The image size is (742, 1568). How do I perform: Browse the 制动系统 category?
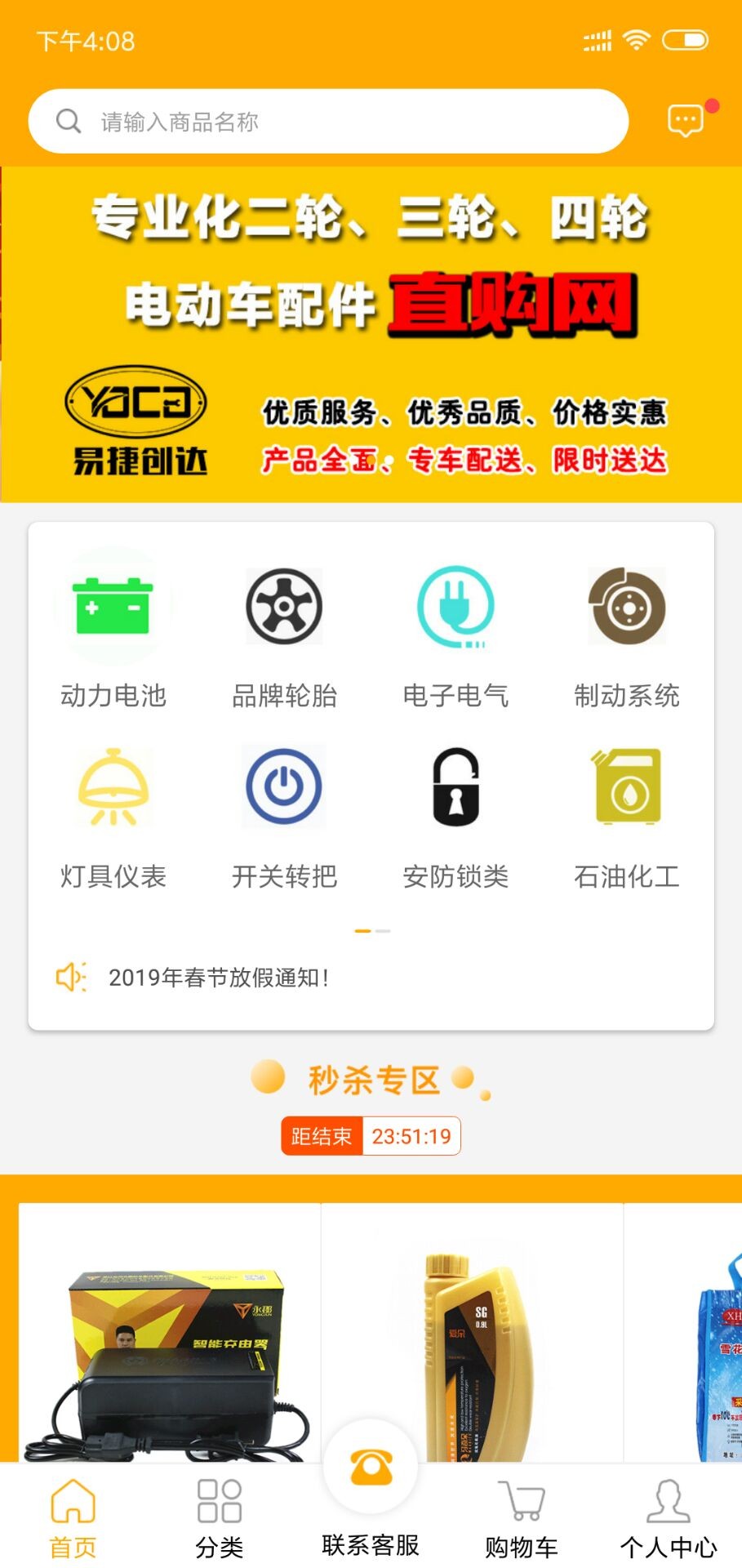pos(627,629)
